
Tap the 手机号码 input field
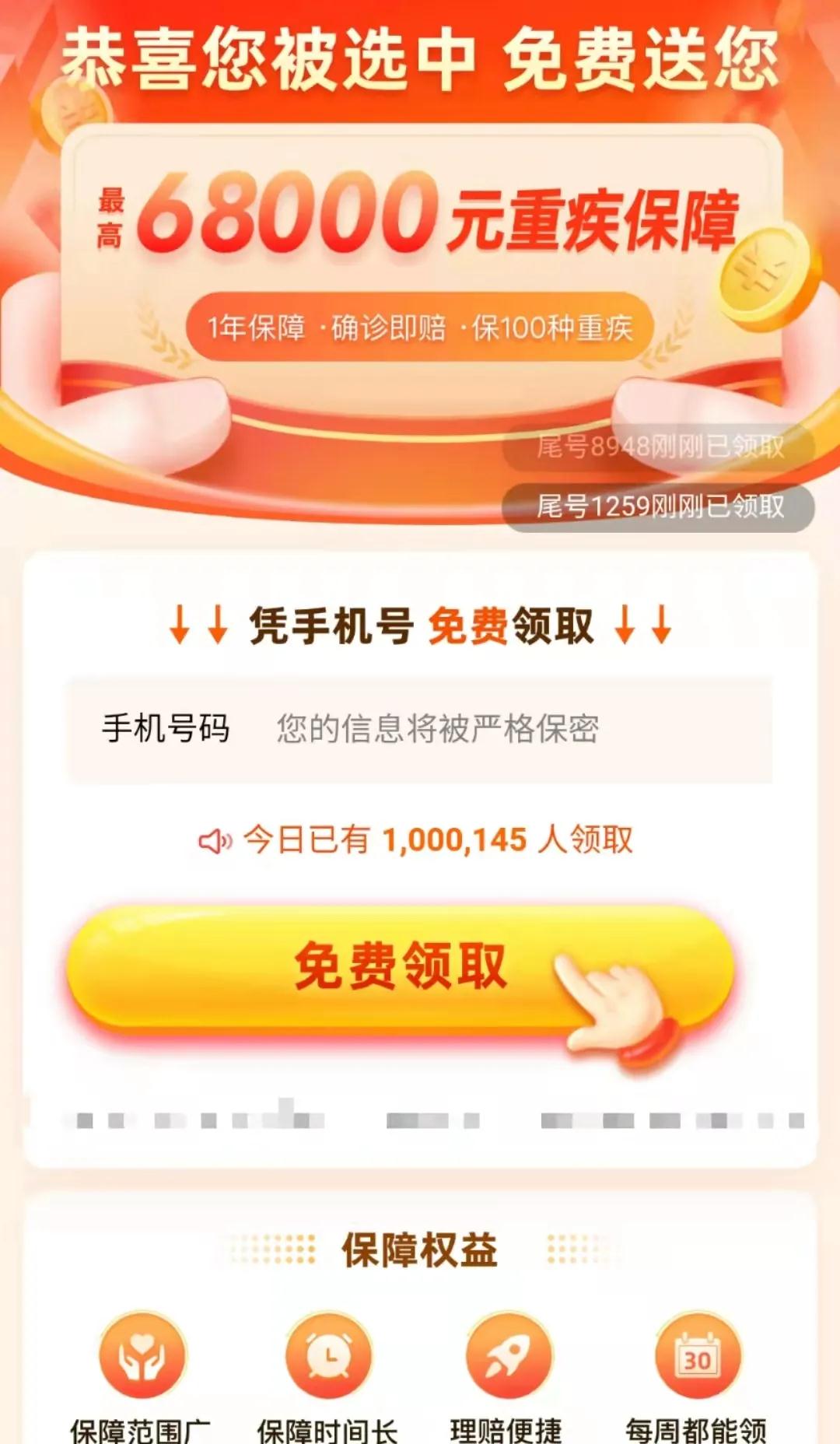(467, 729)
